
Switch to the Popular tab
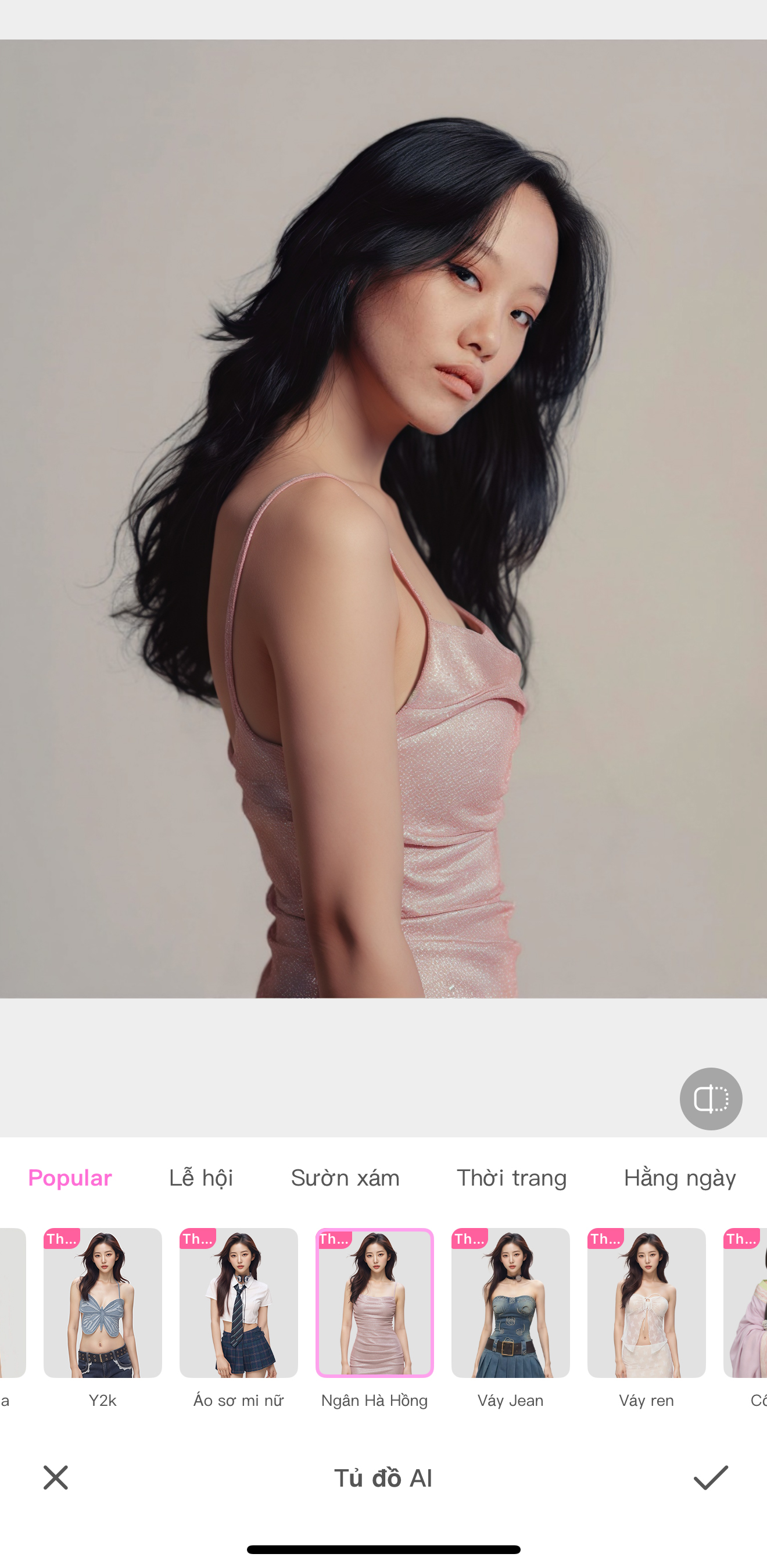[70, 1178]
